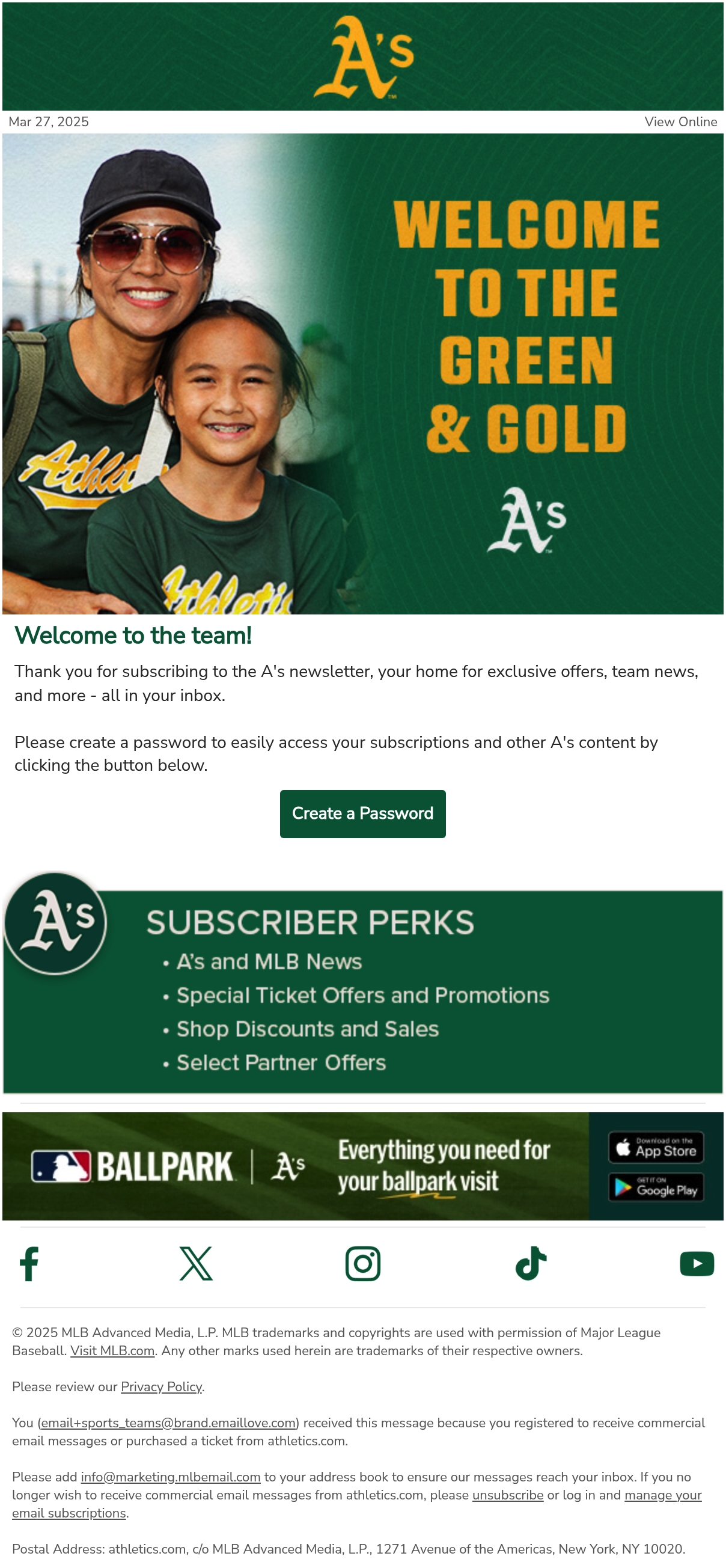The width and height of the screenshot is (726, 1568).
Task: Tap the info@marketing.mlbemail.com address link
Action: [171, 1477]
